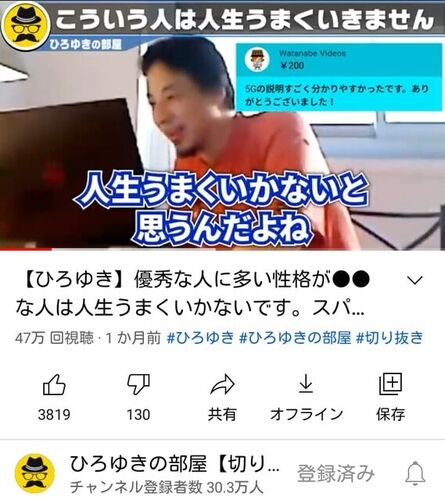This screenshot has height=500, width=445.
Task: Open the #切り抜き hashtag
Action: pyautogui.click(x=390, y=338)
